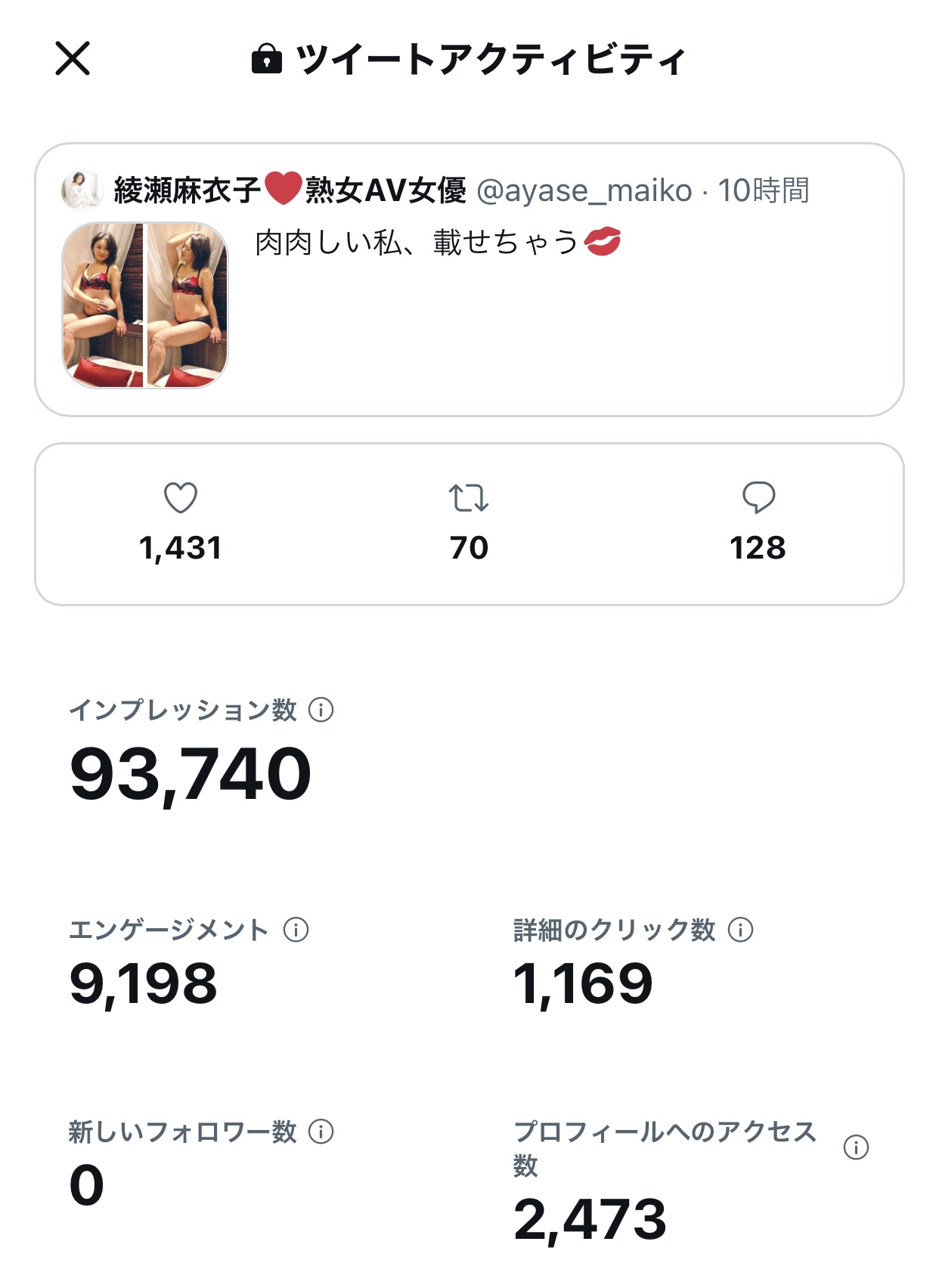
Task: Close the tweet activity screen
Action: click(x=73, y=59)
